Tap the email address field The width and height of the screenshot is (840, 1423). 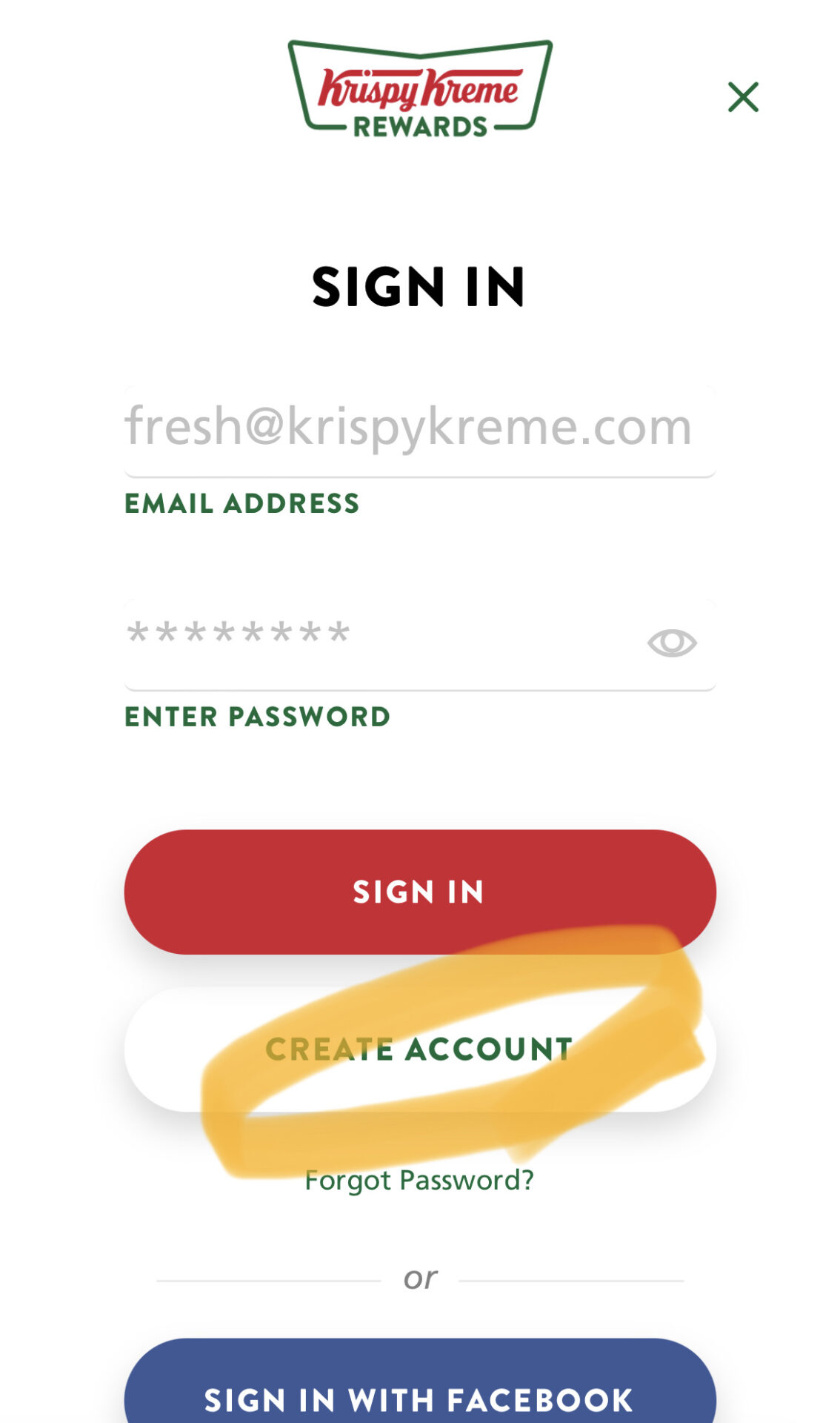(419, 431)
